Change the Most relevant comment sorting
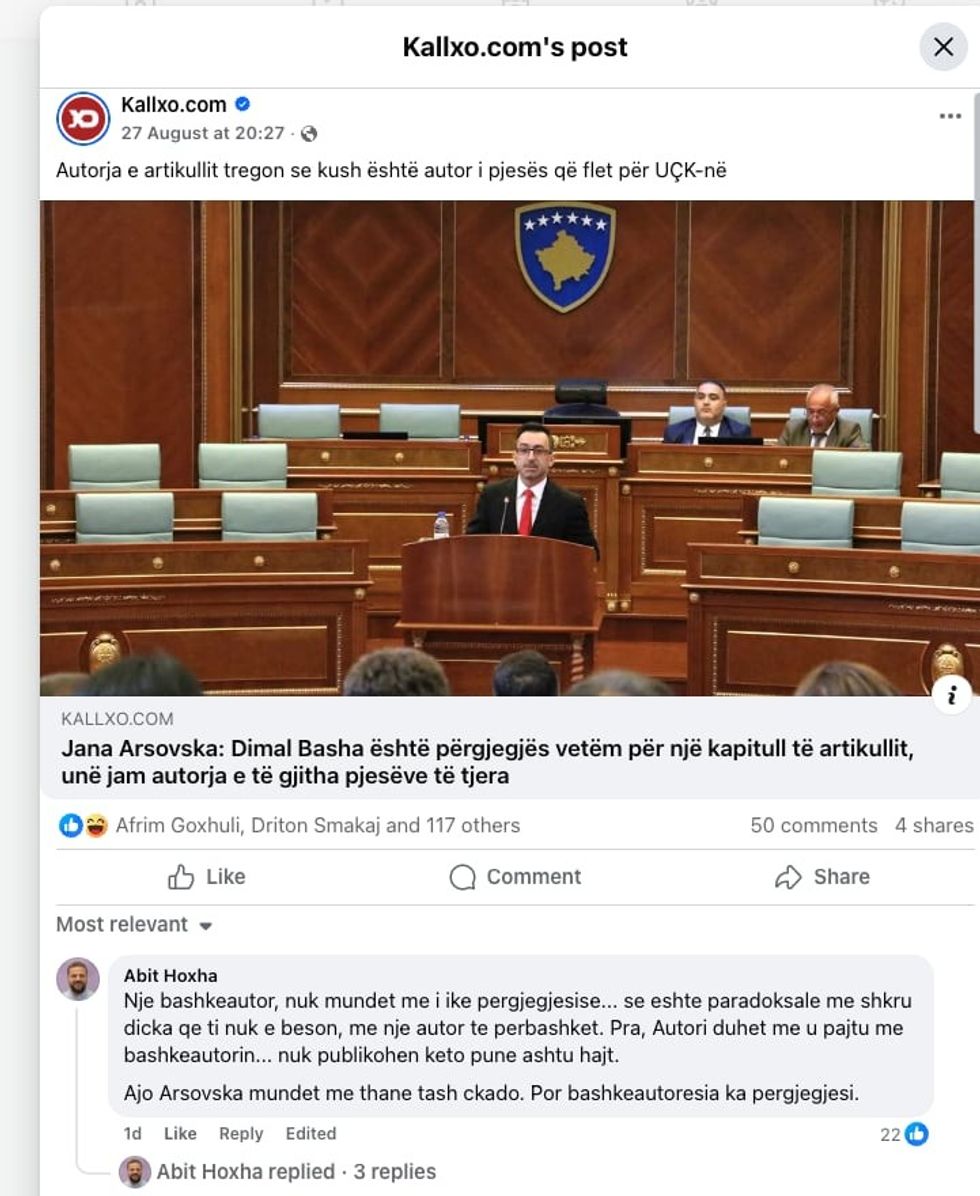Viewport: 980px width, 1196px height. coord(135,925)
